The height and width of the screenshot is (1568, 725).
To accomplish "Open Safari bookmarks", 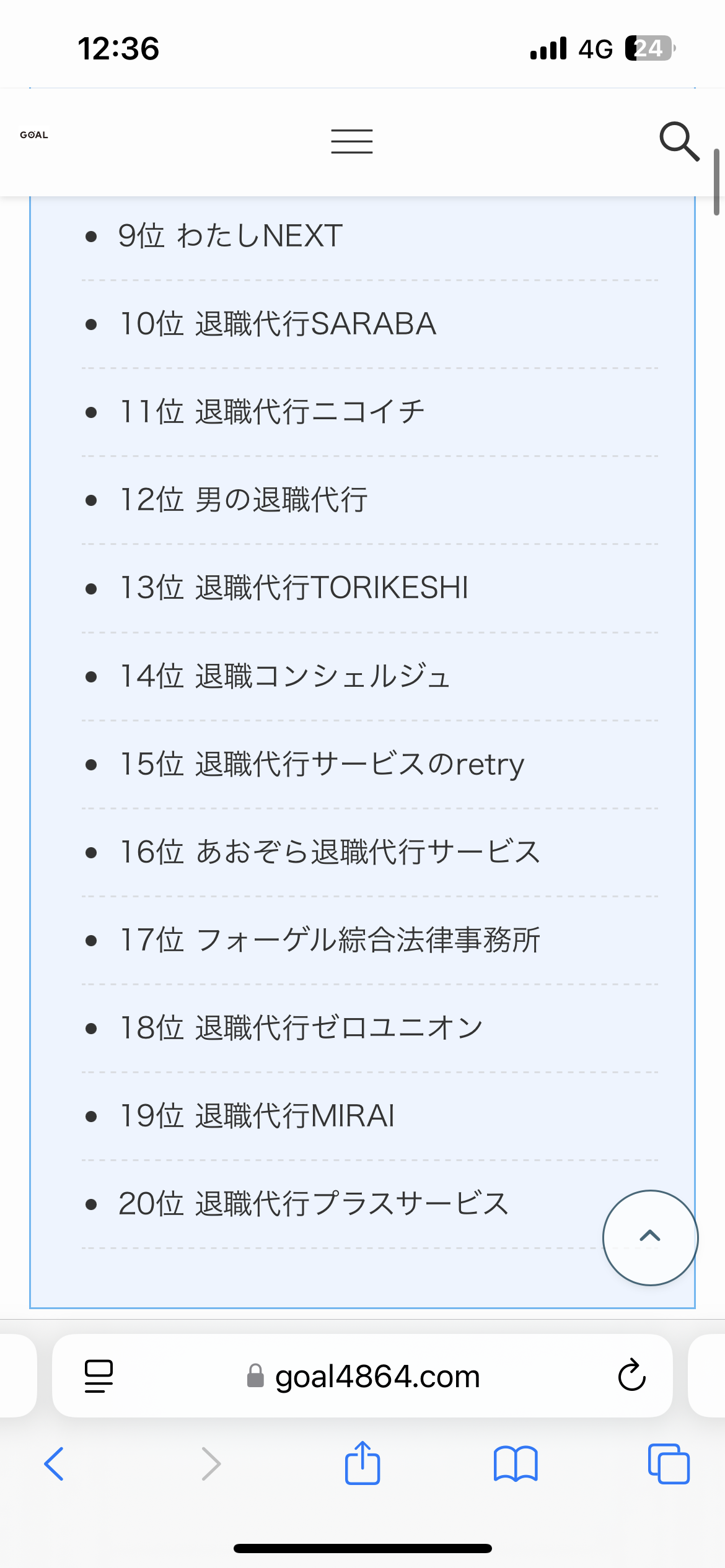I will tap(516, 1464).
